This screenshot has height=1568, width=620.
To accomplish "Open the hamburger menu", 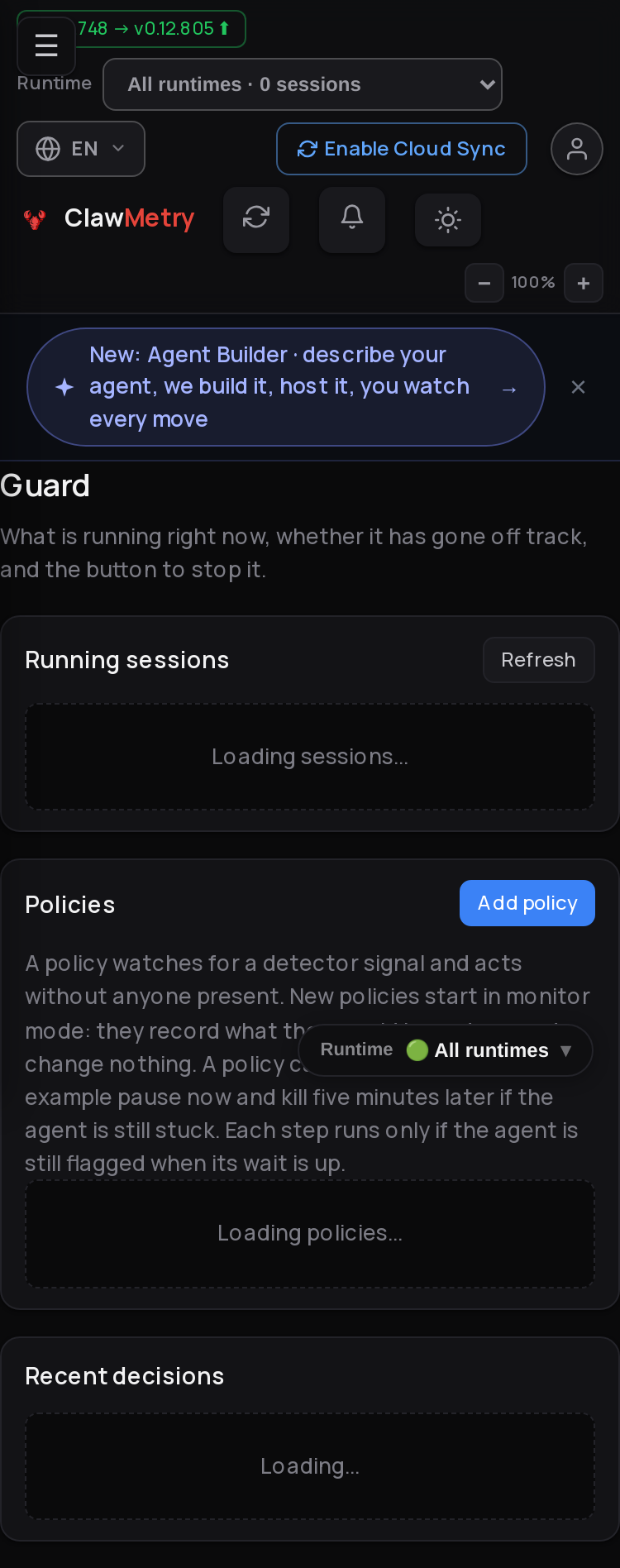I will click(x=46, y=45).
